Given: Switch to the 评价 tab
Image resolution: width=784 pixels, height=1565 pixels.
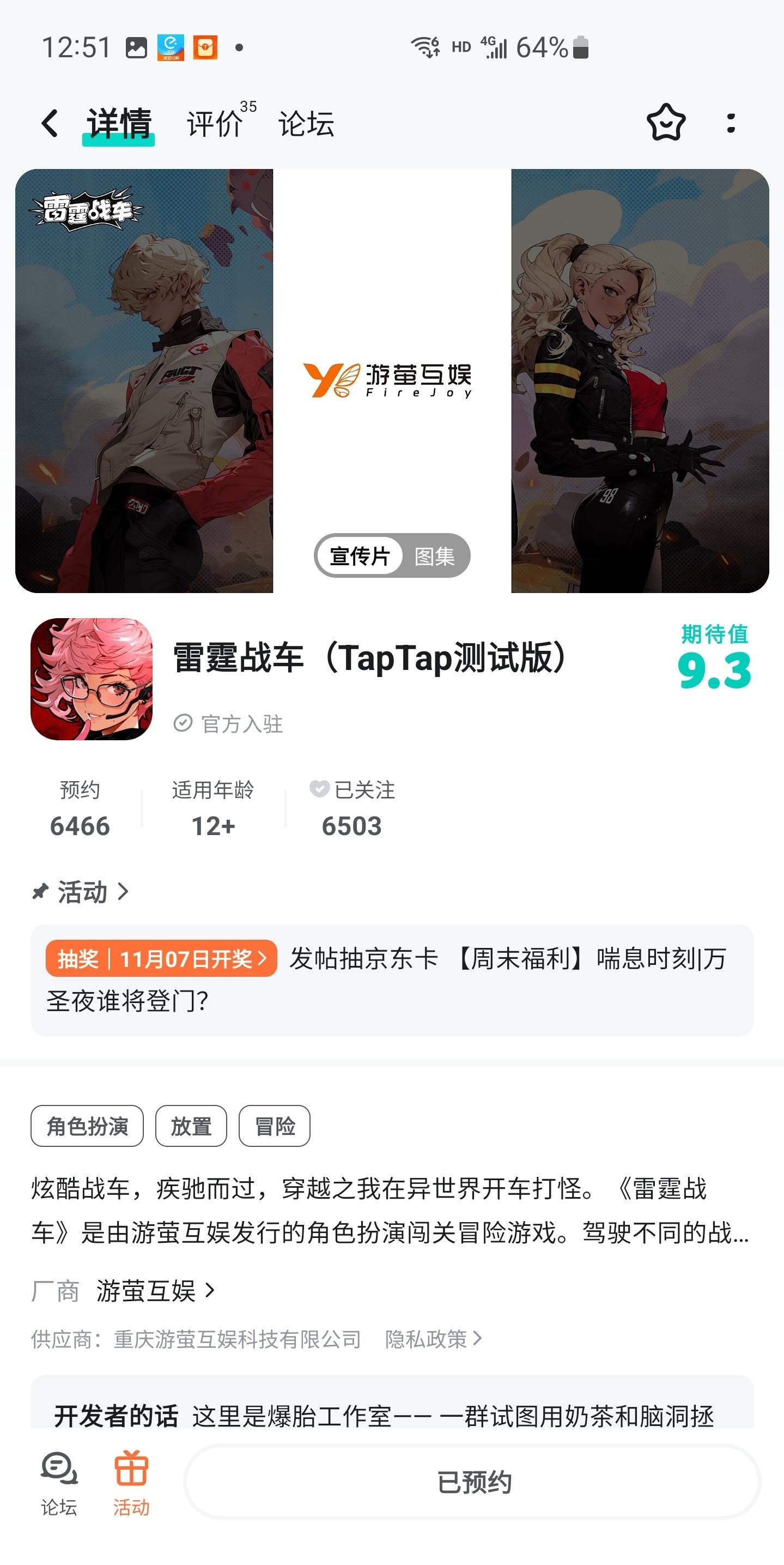Looking at the screenshot, I should [x=214, y=123].
